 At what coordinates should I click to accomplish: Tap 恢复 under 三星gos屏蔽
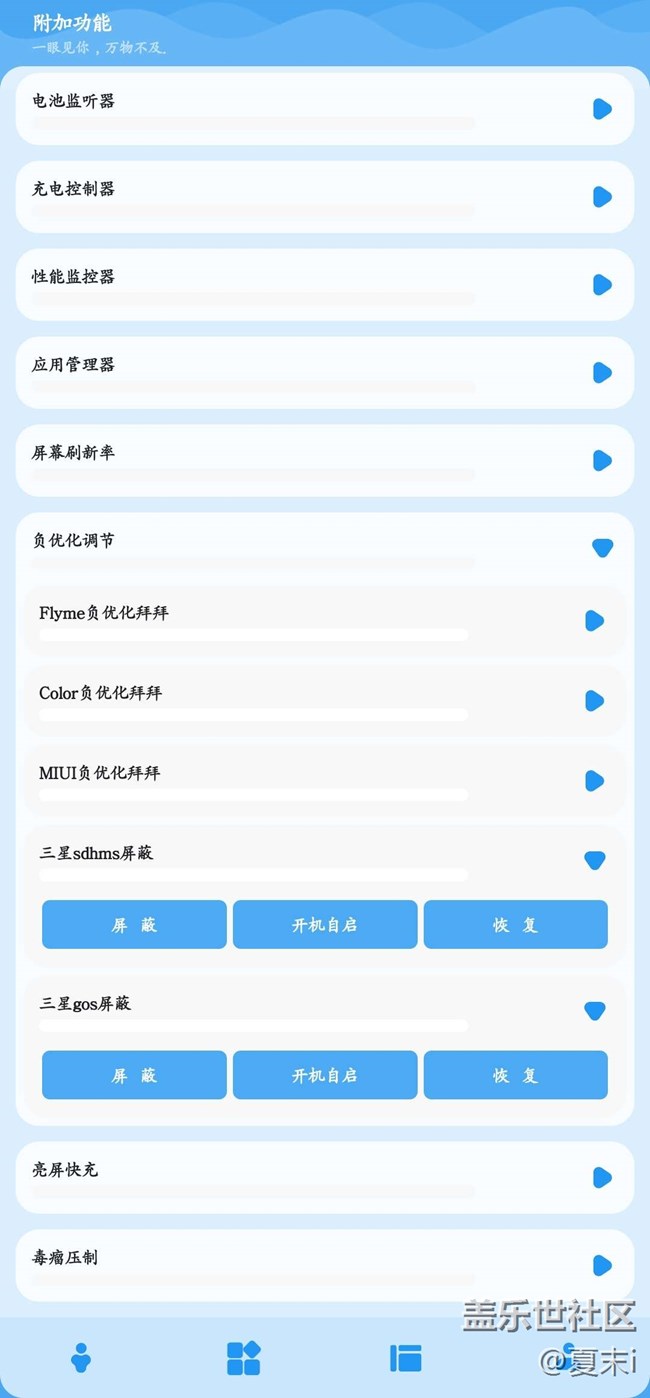click(x=515, y=1075)
